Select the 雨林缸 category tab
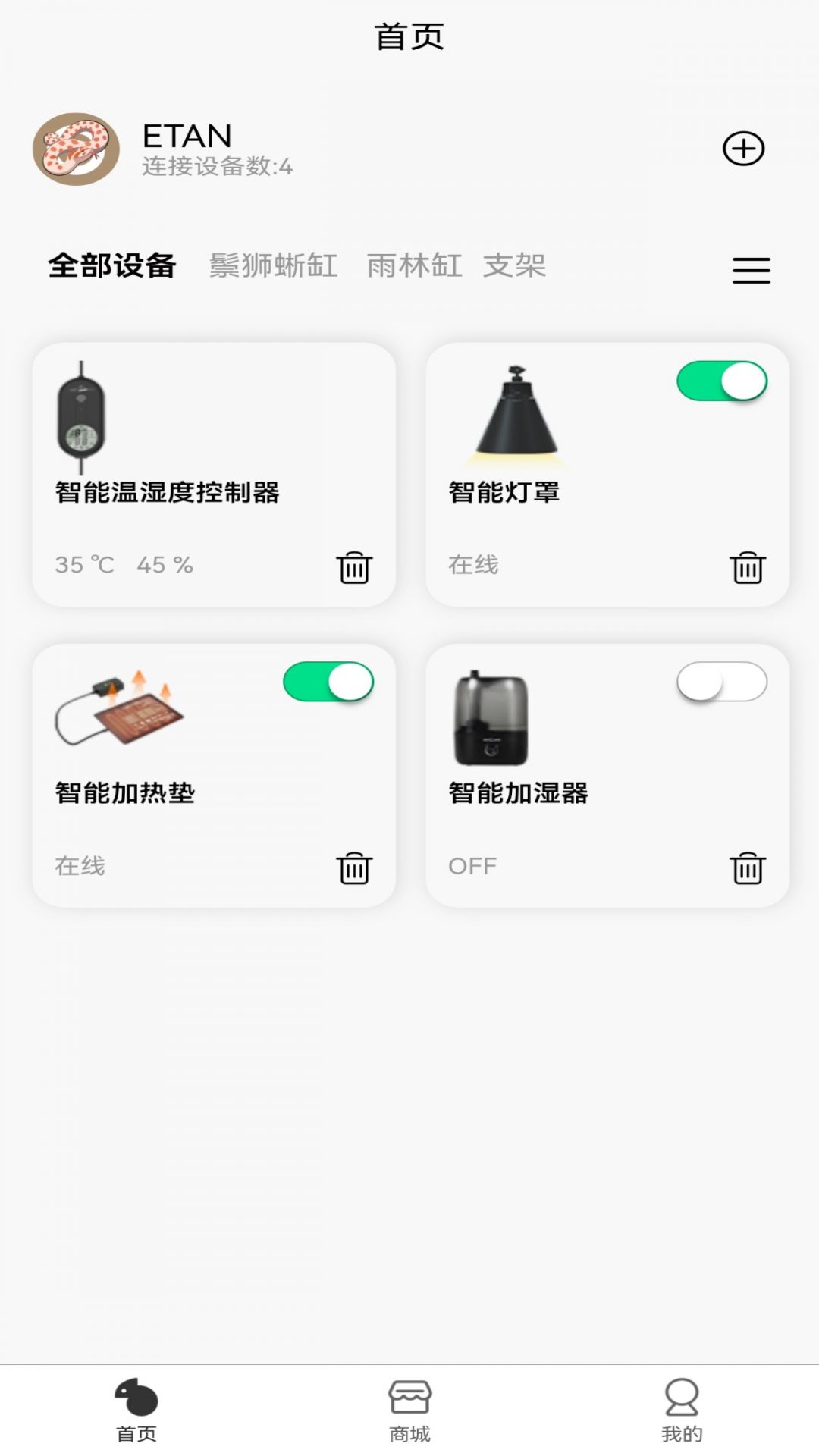Image resolution: width=819 pixels, height=1456 pixels. [416, 266]
